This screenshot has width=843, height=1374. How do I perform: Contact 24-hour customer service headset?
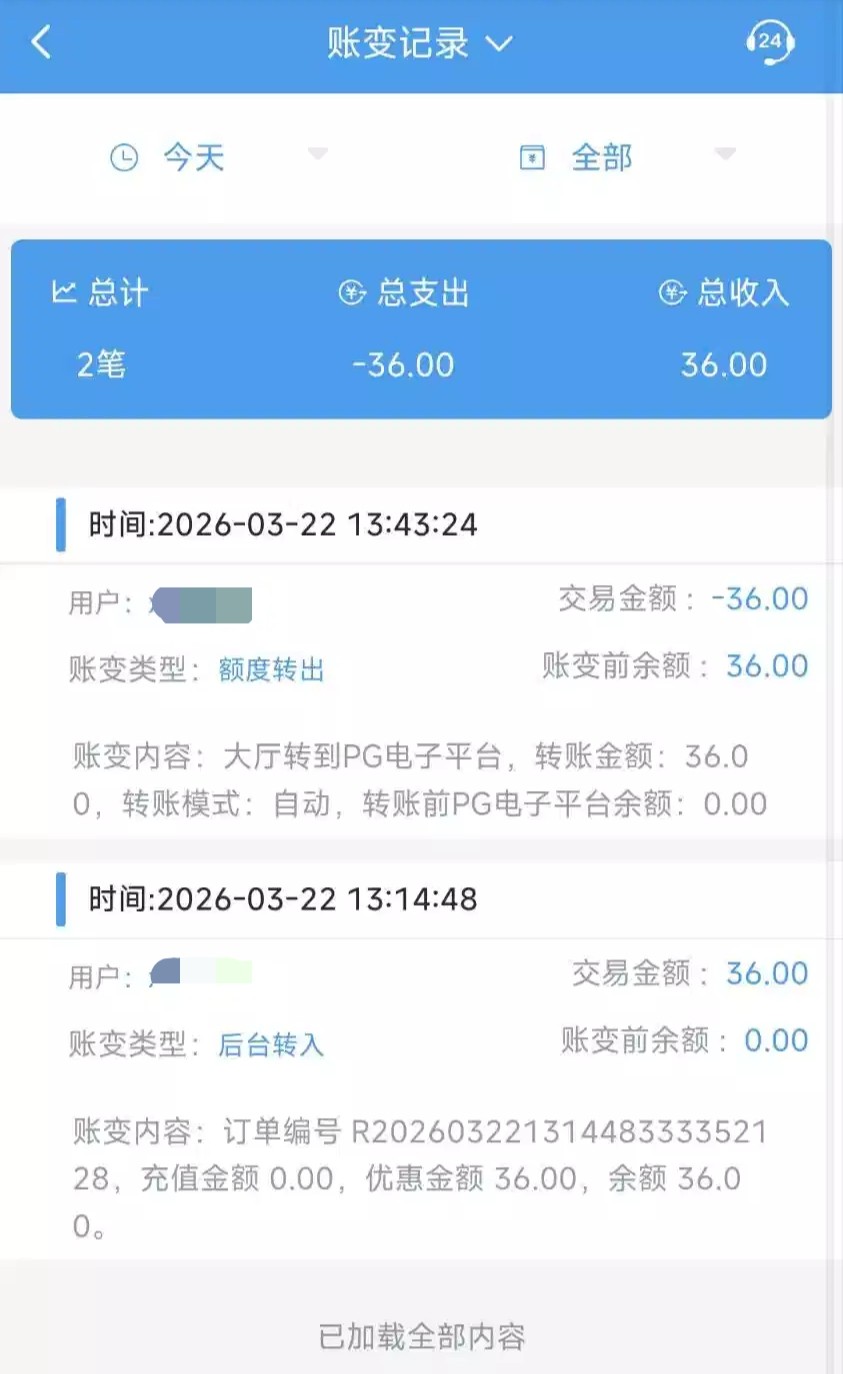769,42
